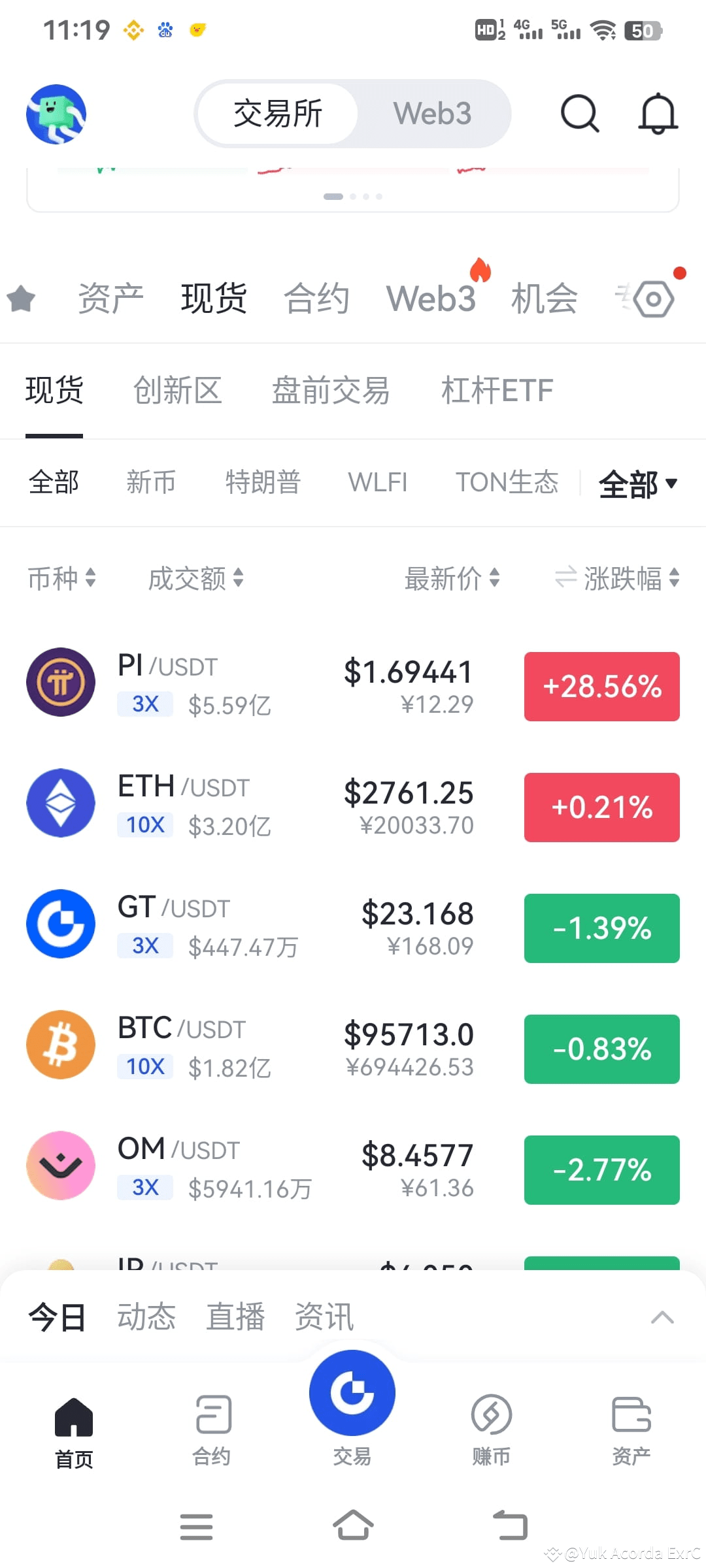Select the 盘前交易 sub-tab

coord(331,391)
